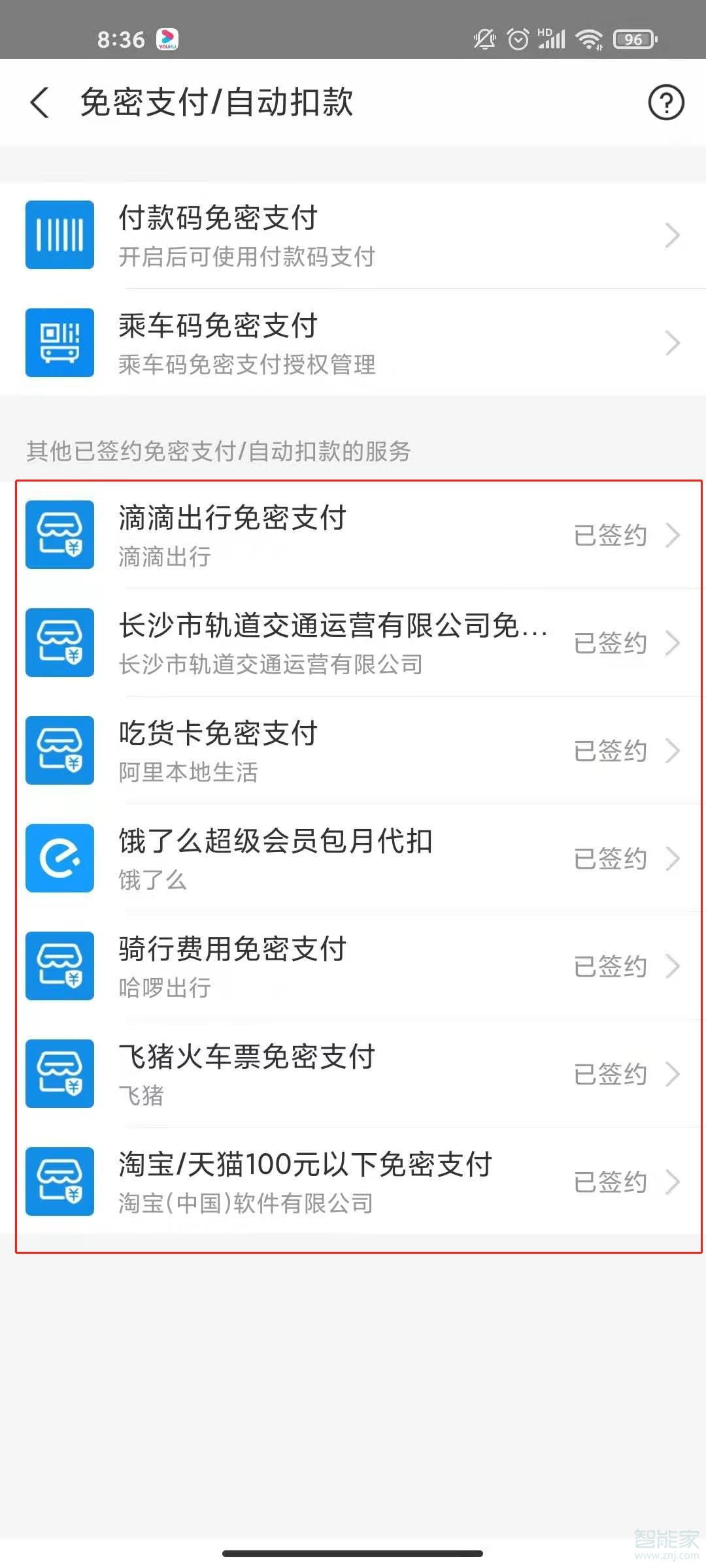The image size is (706, 1568).
Task: Open the help question mark icon
Action: (x=666, y=103)
